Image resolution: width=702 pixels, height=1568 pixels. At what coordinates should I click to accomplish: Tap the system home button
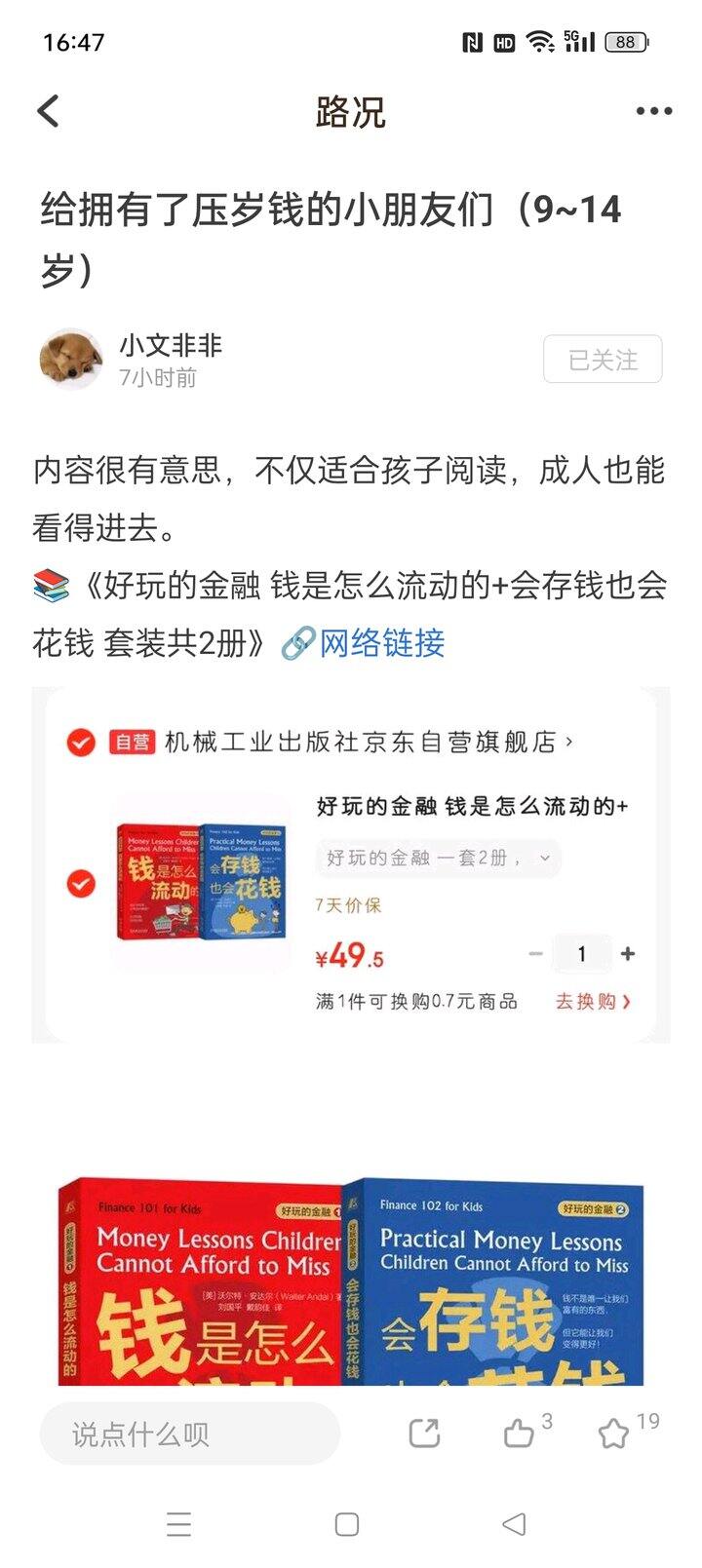346,1524
